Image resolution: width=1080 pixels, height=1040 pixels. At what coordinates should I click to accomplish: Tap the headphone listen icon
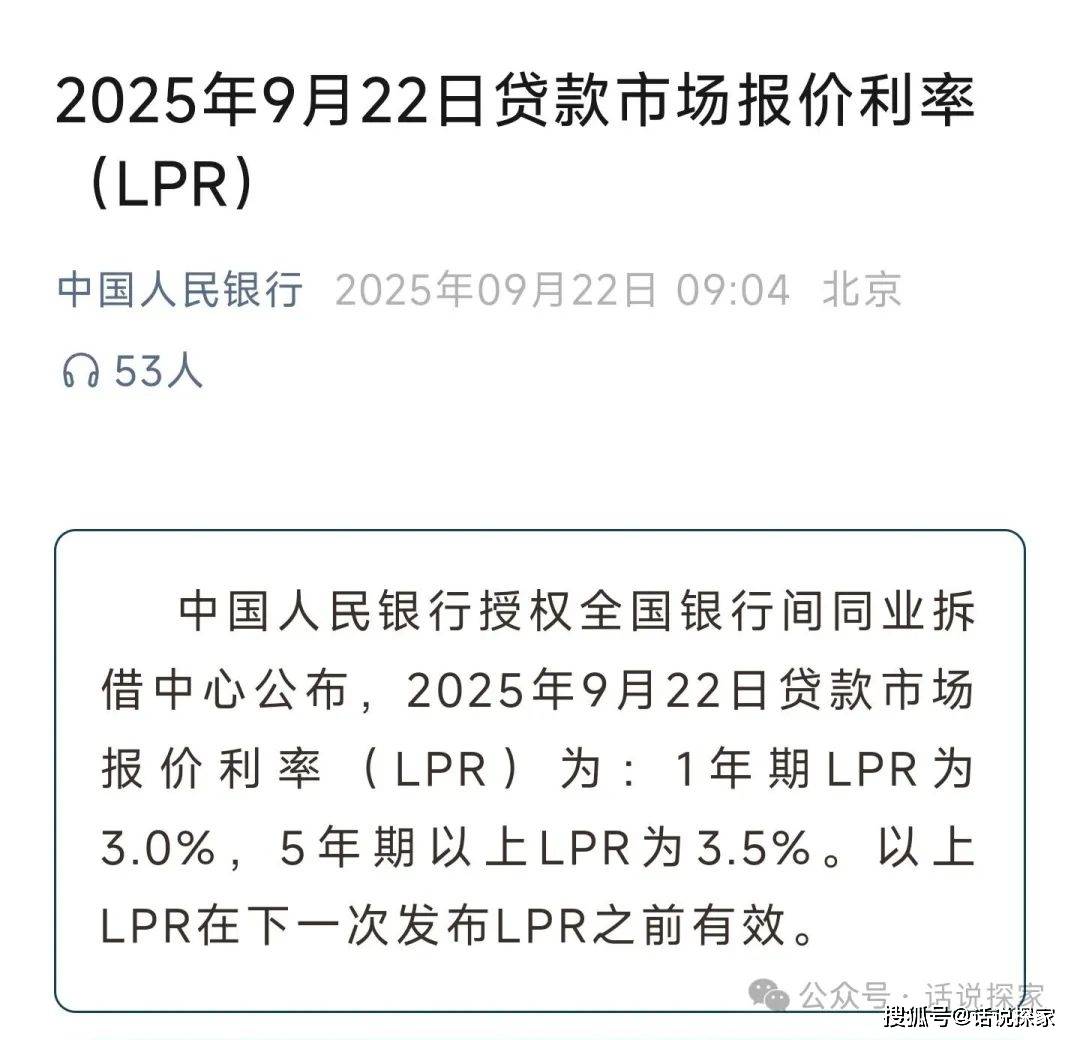[x=80, y=372]
